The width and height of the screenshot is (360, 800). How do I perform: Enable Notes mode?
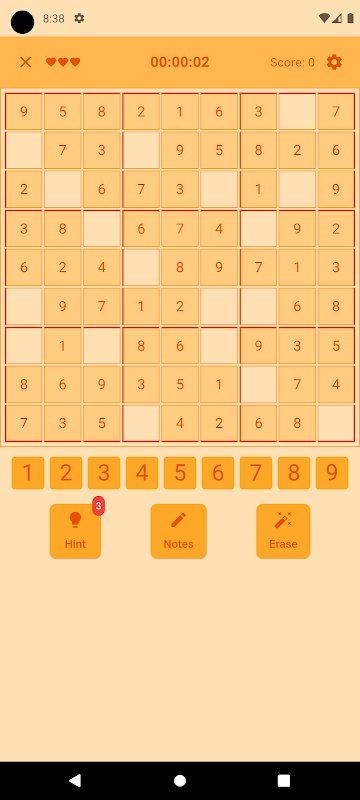(x=178, y=531)
